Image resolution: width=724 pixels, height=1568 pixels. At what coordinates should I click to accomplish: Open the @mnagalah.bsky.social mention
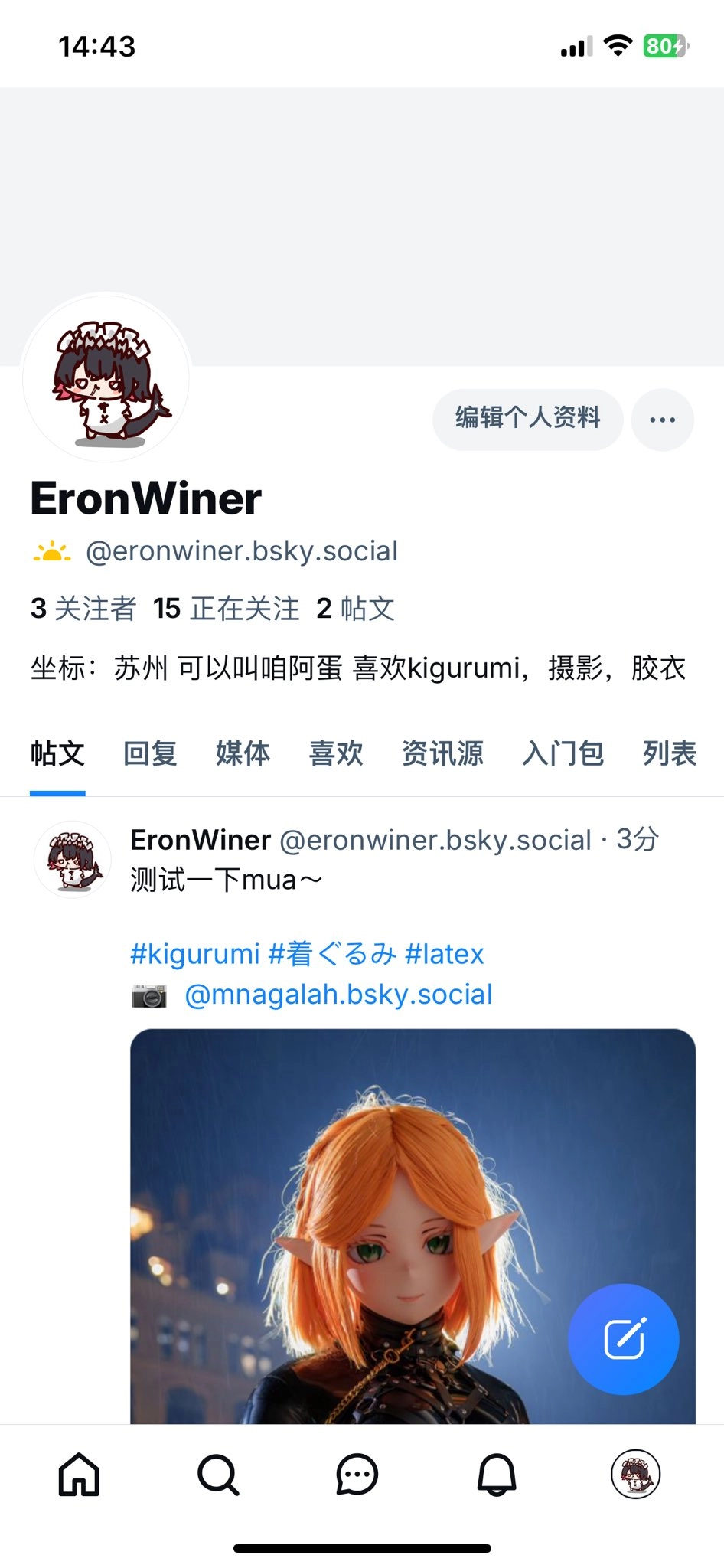pos(338,995)
